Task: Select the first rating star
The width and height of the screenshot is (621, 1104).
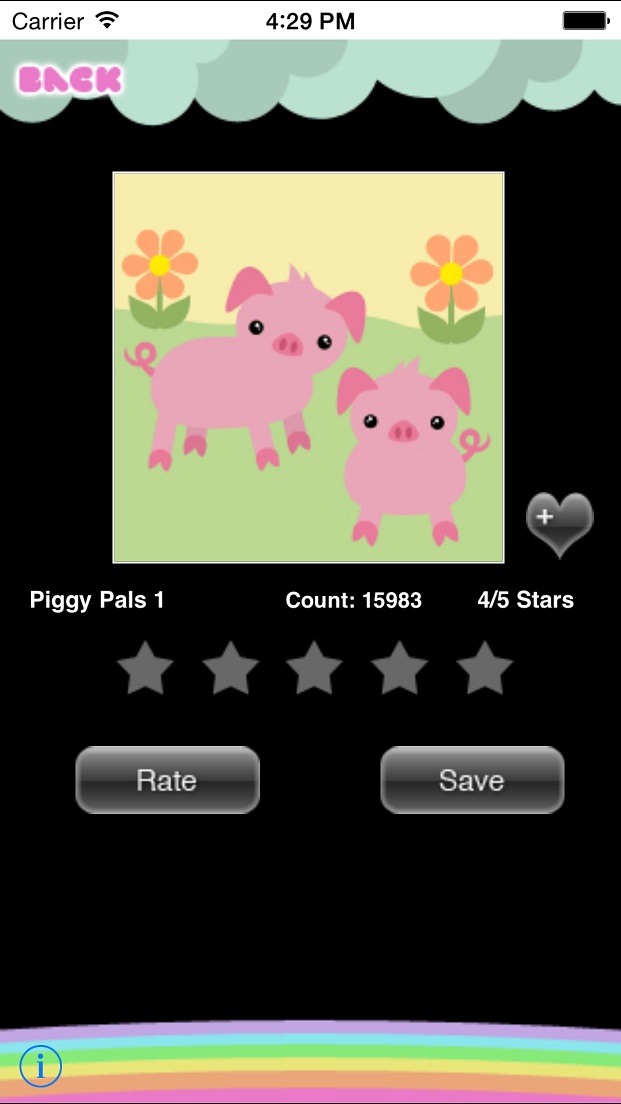Action: (145, 669)
